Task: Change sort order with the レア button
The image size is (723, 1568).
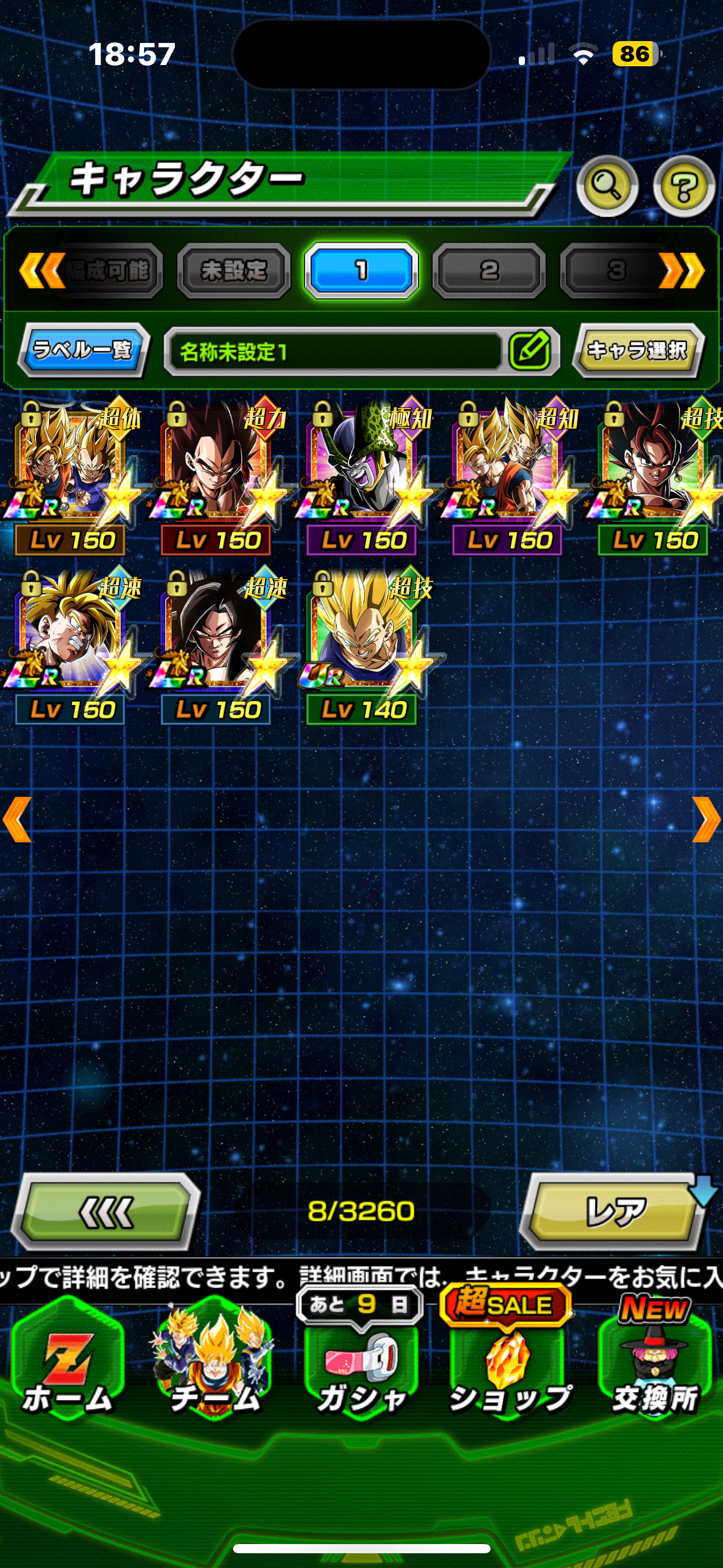Action: click(615, 1212)
